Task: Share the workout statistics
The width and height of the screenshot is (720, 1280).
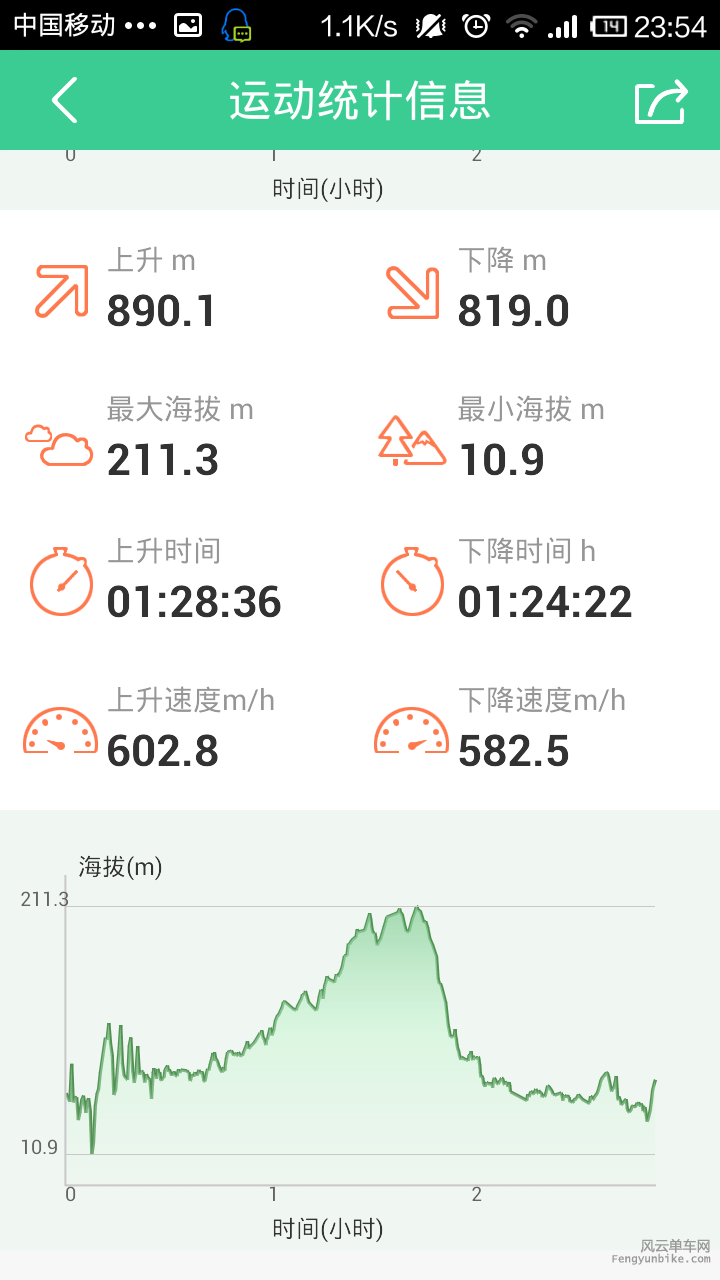Action: click(x=661, y=101)
